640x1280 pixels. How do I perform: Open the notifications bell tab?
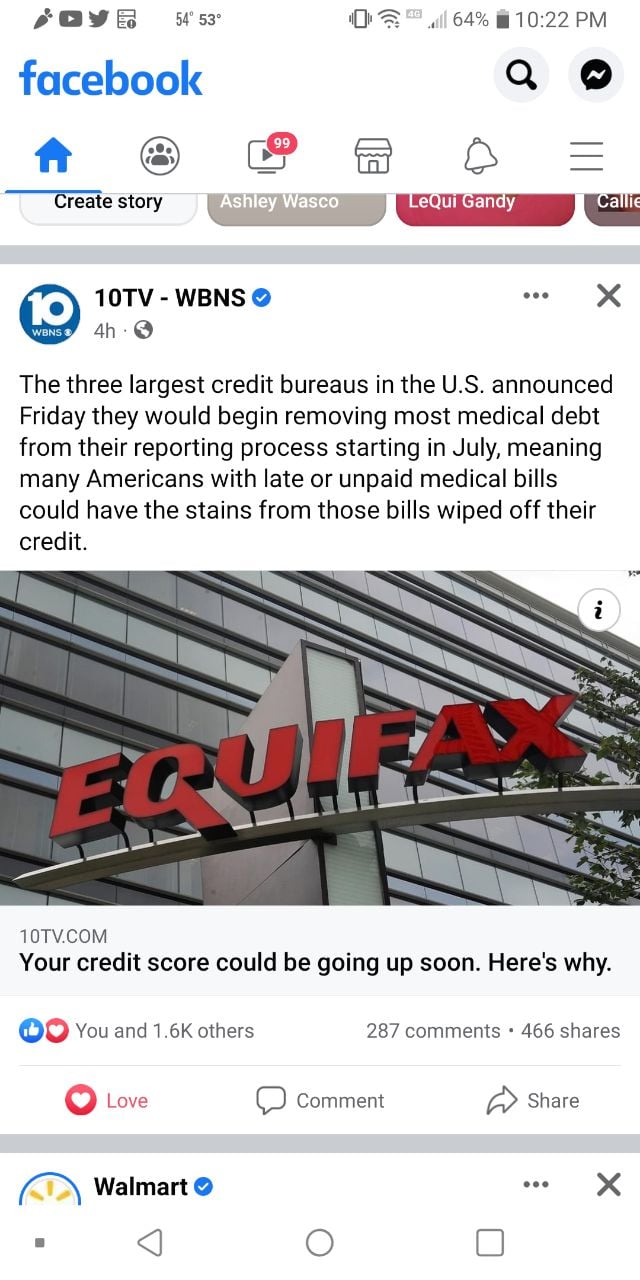point(480,155)
